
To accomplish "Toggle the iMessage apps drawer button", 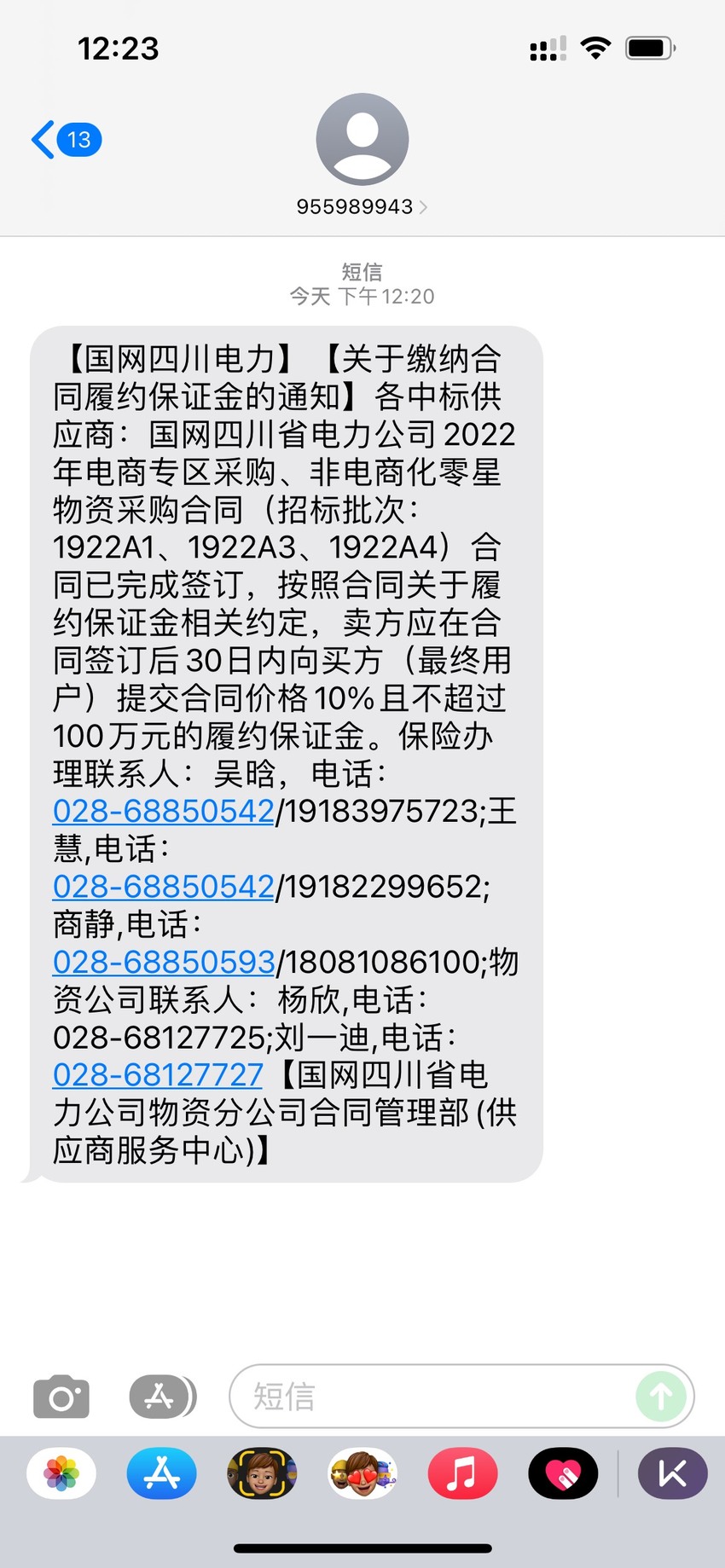I will tap(162, 1397).
